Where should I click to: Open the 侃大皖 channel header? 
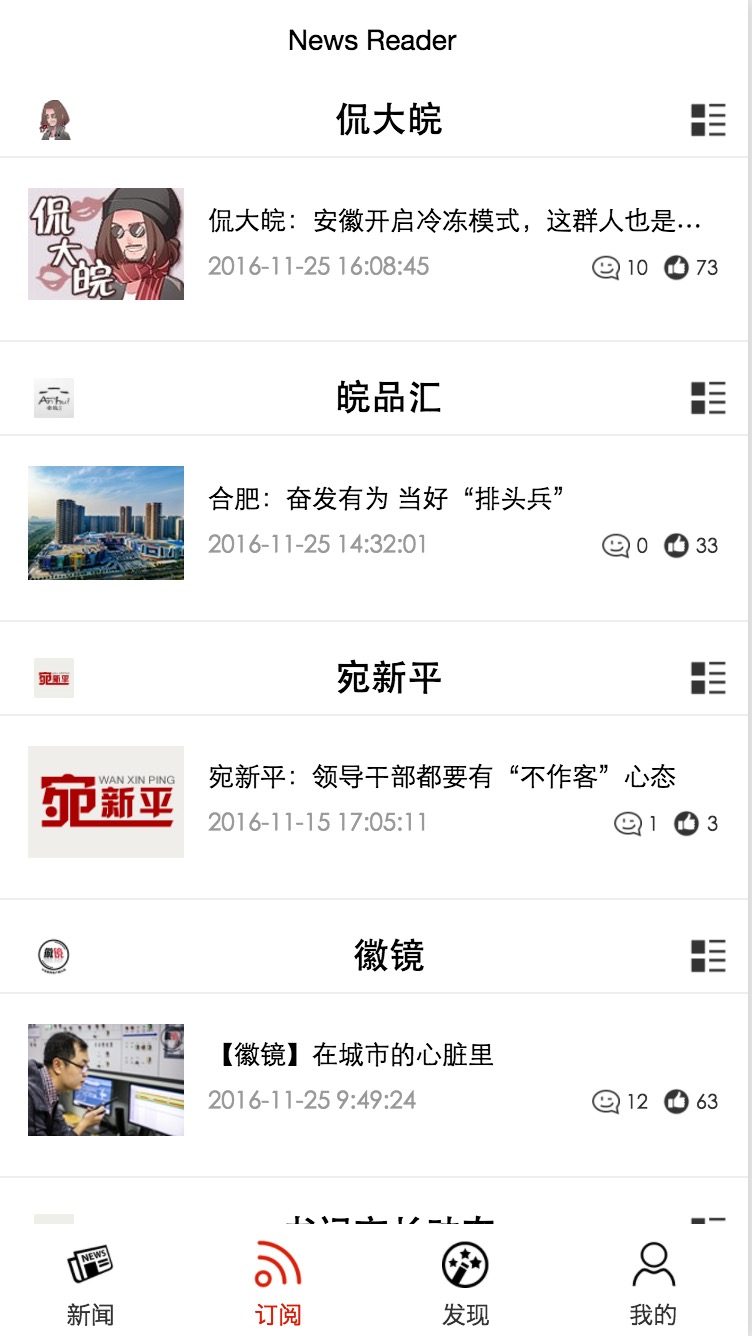coord(388,120)
